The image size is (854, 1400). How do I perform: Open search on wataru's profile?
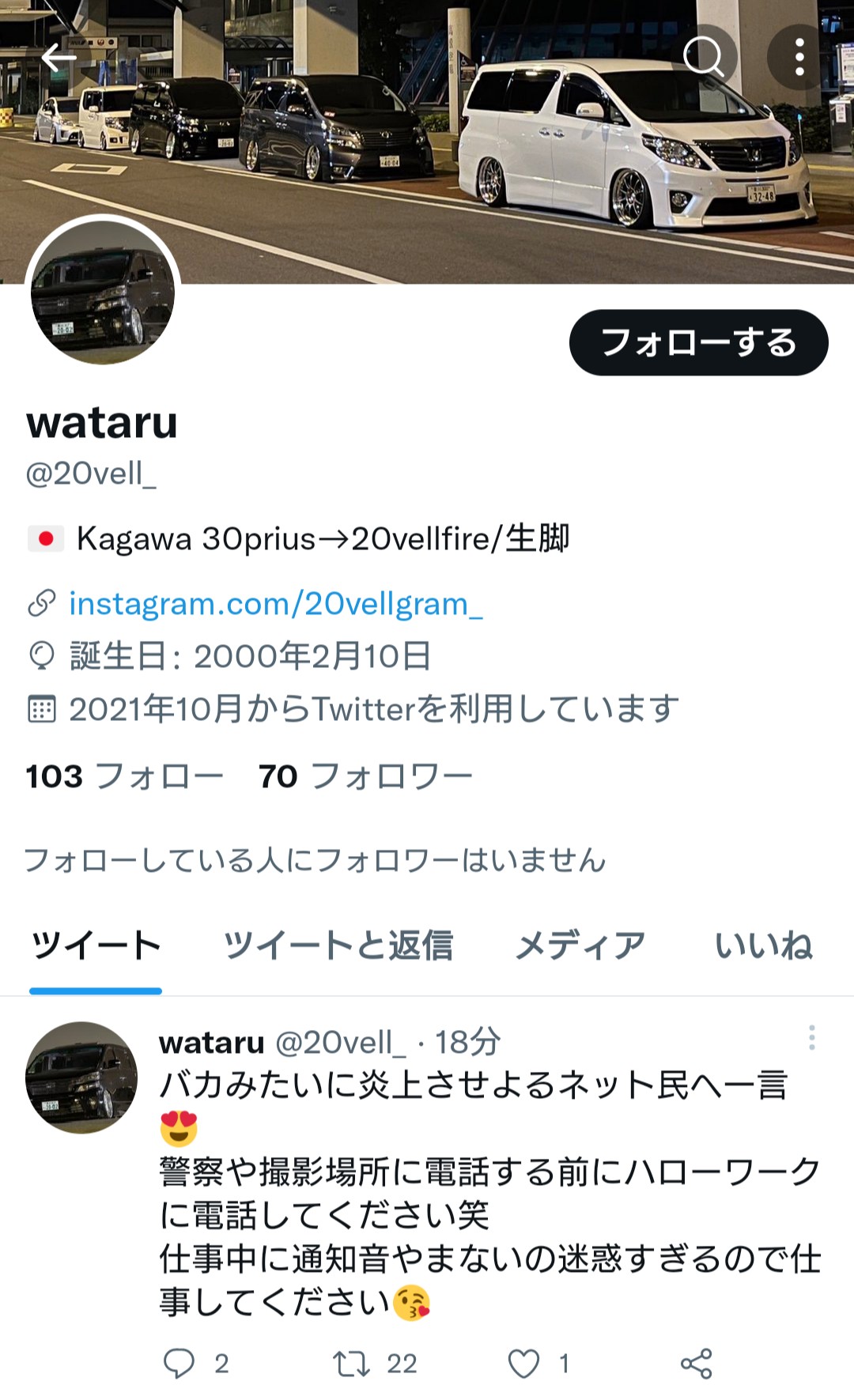click(704, 57)
